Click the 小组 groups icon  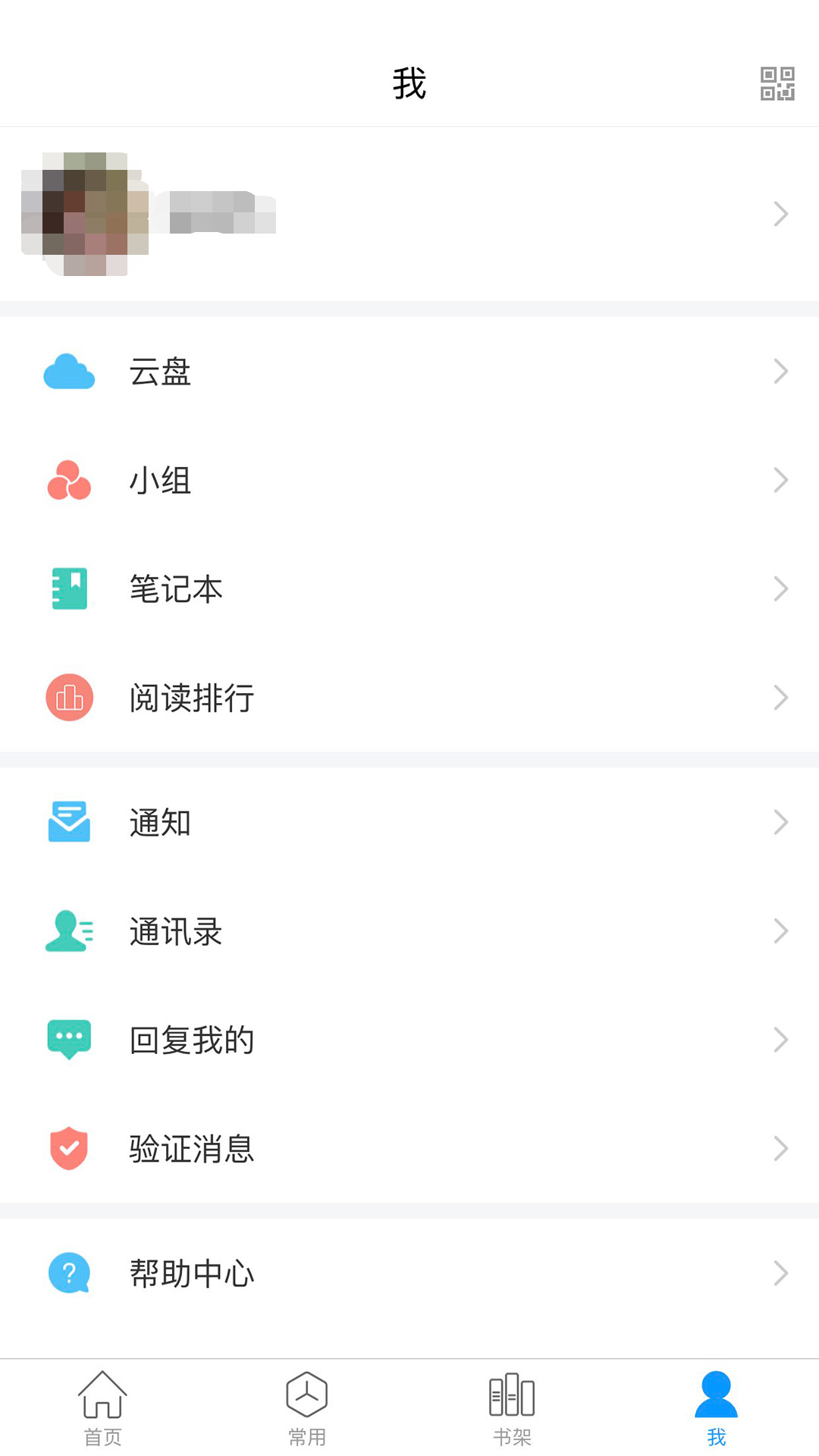pyautogui.click(x=69, y=480)
